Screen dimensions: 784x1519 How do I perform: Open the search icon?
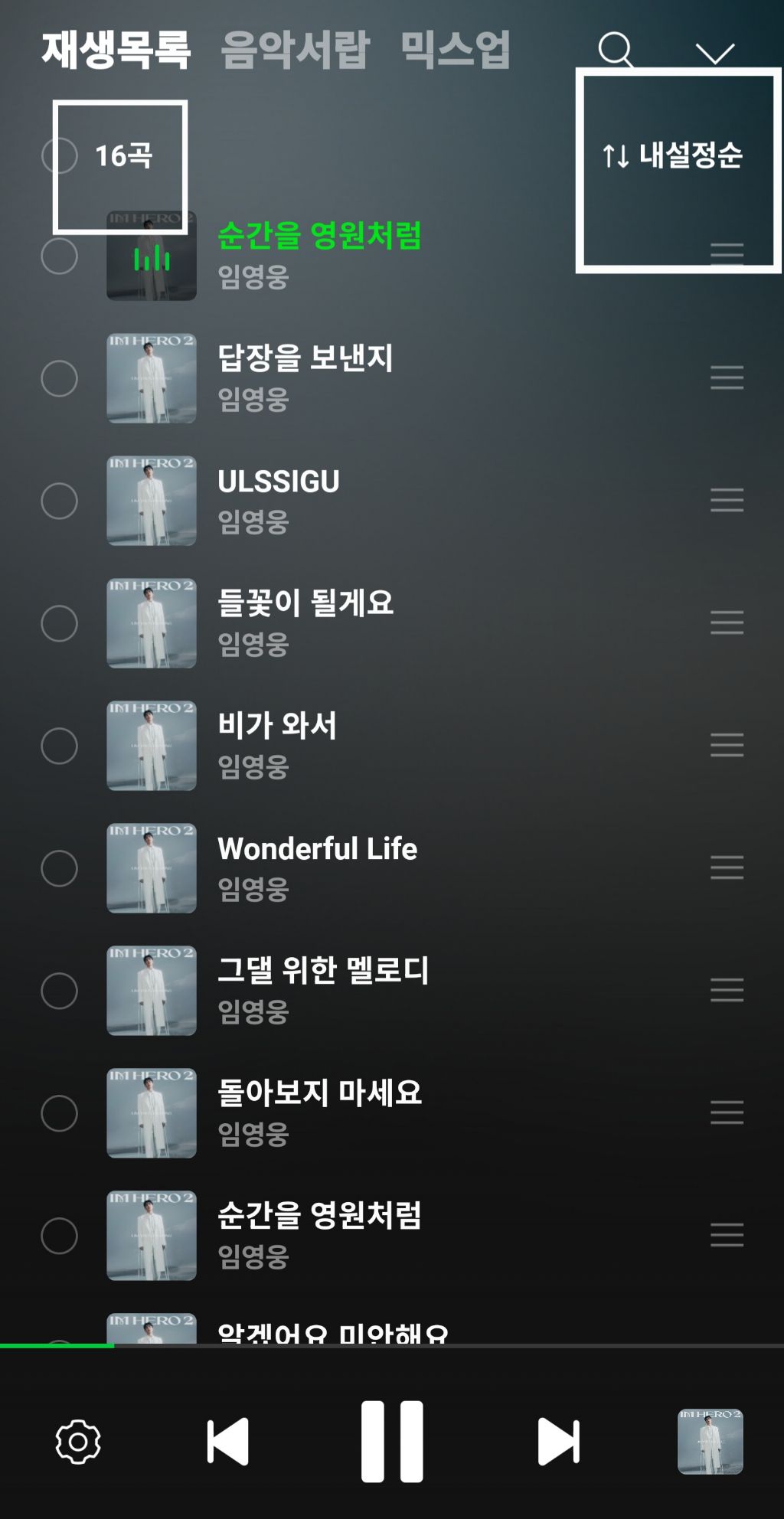[616, 51]
